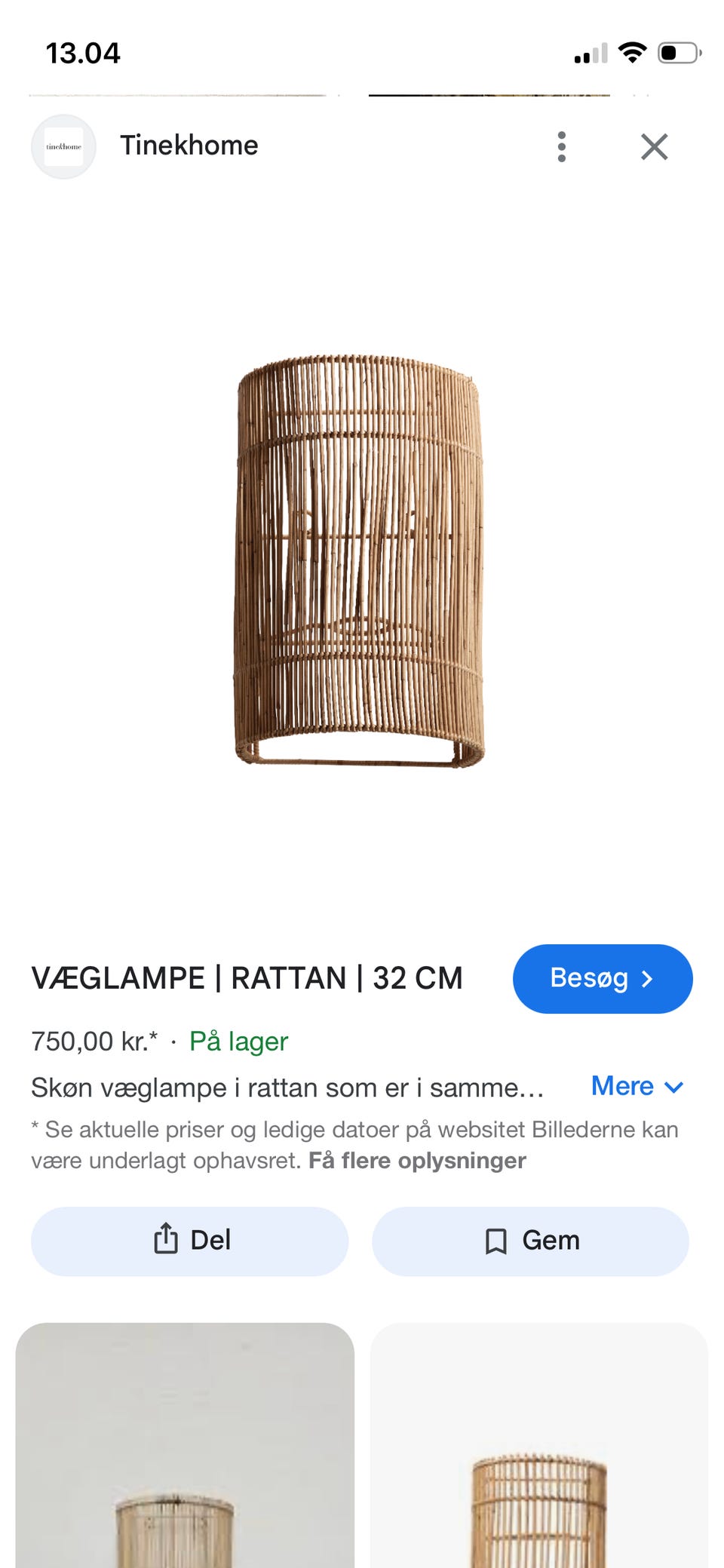
Task: Tap the Gem bookmark icon
Action: click(x=497, y=1241)
